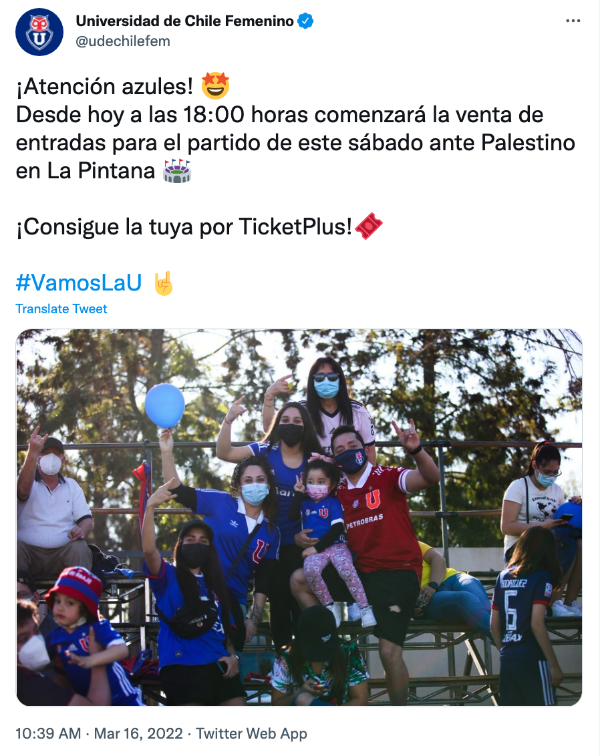Tap the Twitter Web App source link
600x756 pixels.
251,734
